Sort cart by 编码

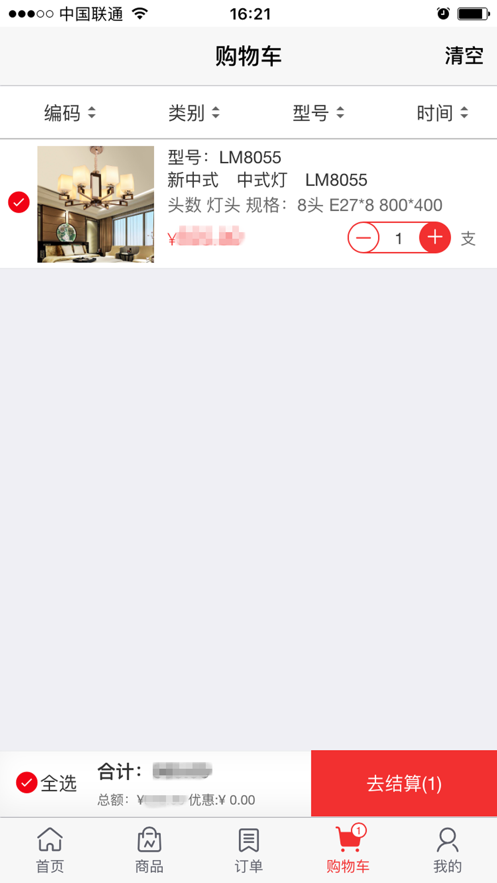70,113
